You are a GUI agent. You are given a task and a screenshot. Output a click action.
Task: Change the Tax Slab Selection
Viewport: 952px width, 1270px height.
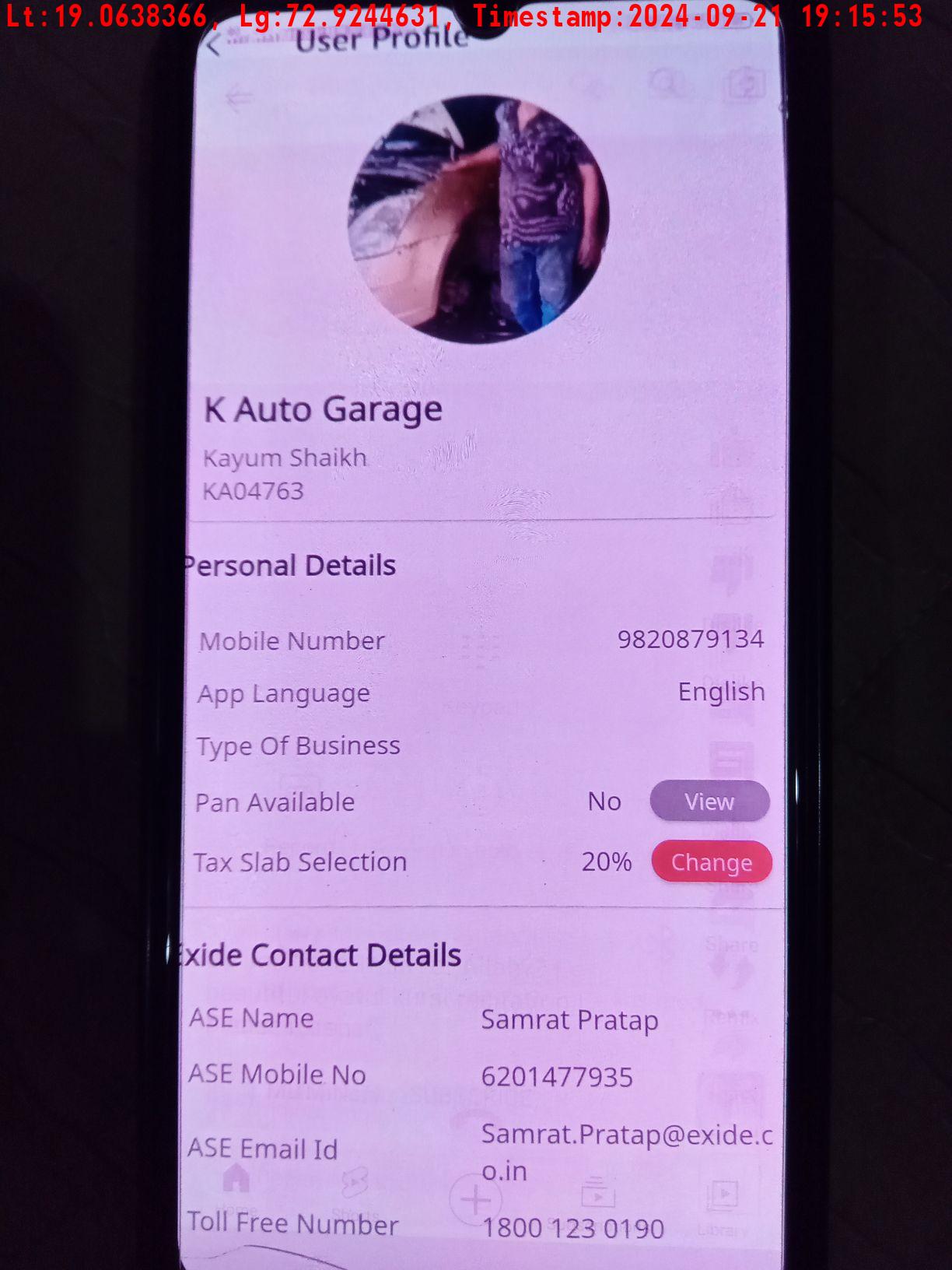711,862
